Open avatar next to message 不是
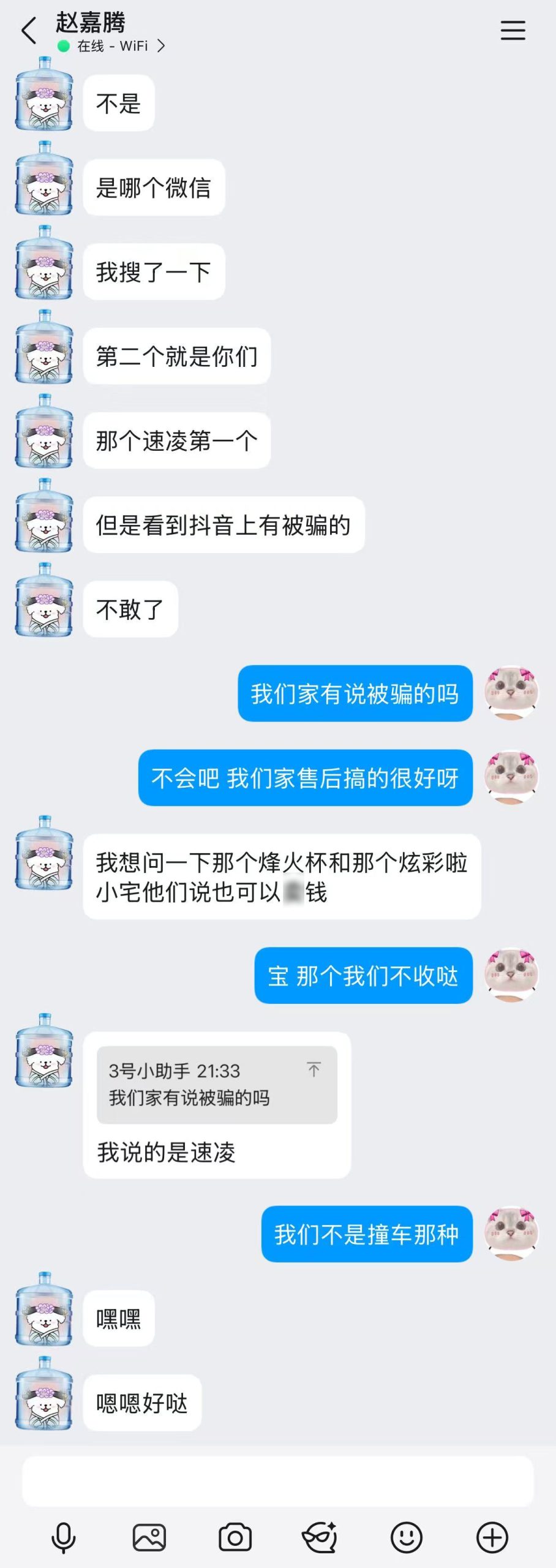The height and width of the screenshot is (1568, 556). (44, 94)
